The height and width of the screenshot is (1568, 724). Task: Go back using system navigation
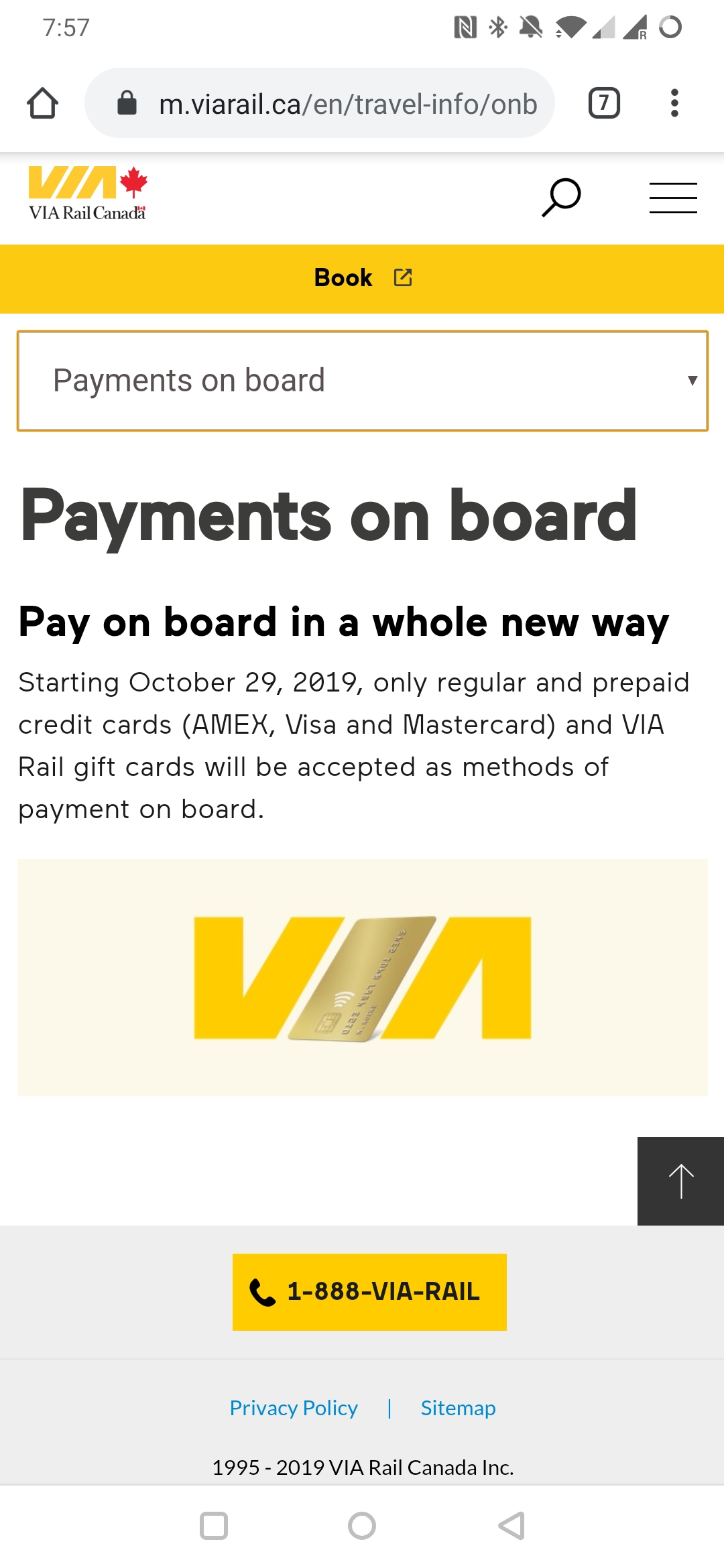pyautogui.click(x=511, y=1526)
